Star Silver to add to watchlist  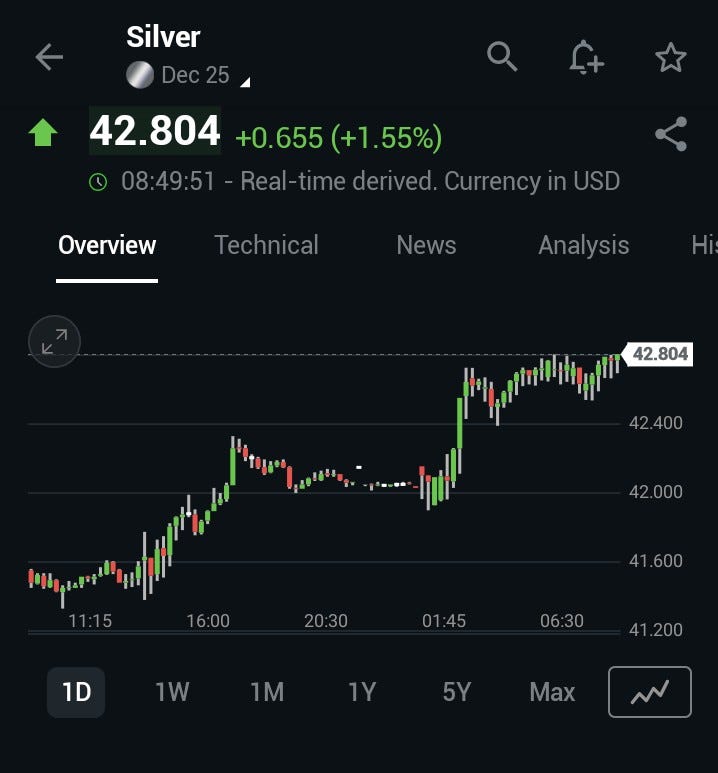[670, 58]
